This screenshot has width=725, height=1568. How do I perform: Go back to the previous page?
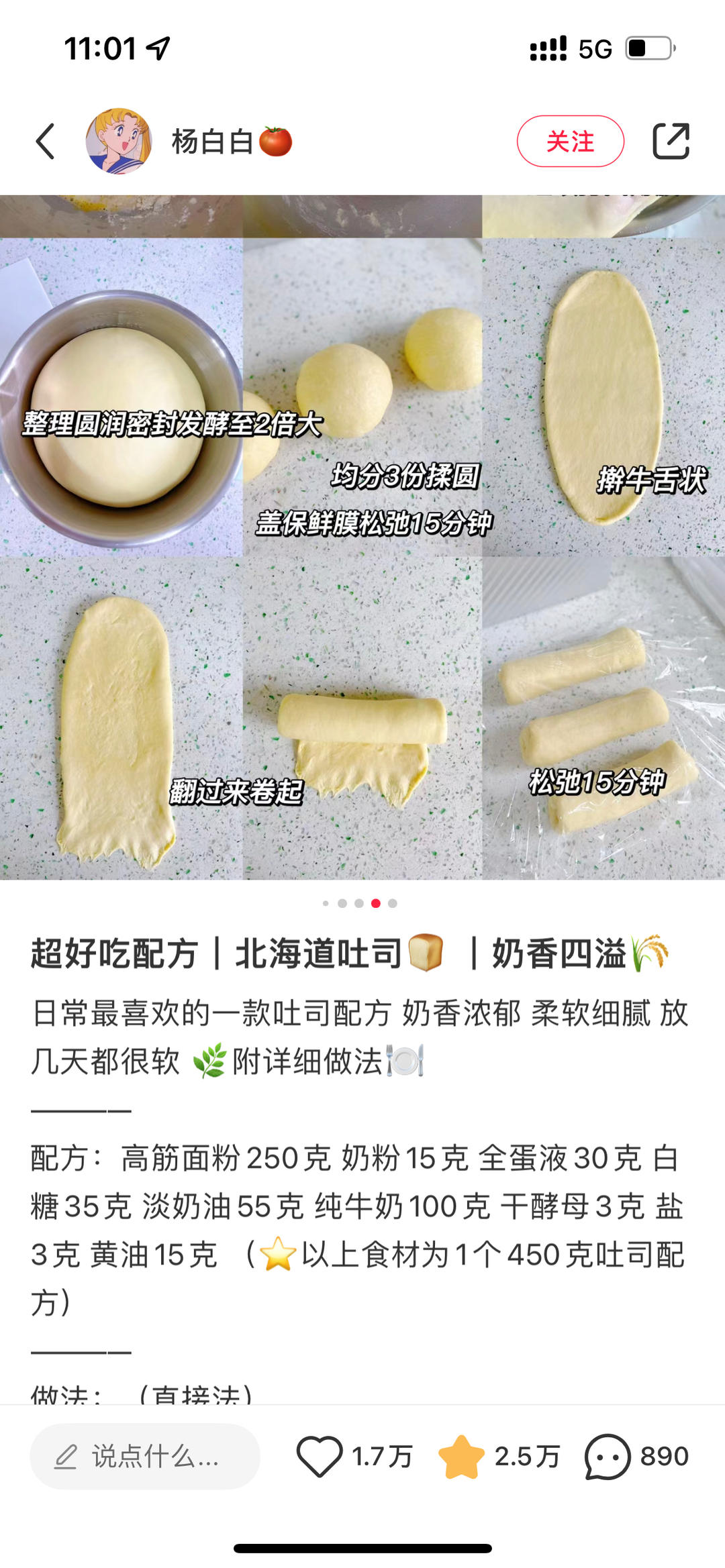[46, 142]
